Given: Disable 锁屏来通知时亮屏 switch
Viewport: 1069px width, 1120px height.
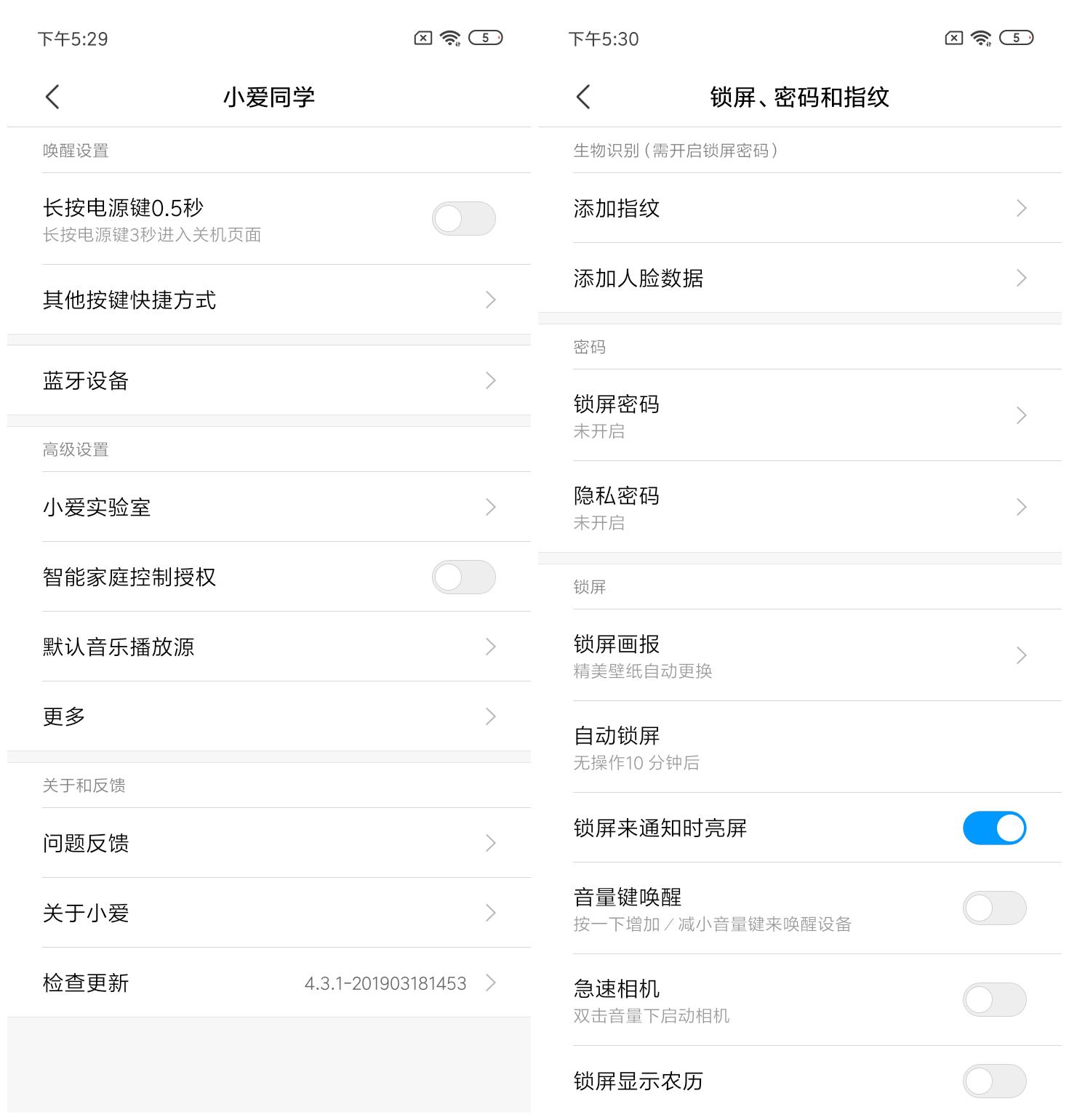Looking at the screenshot, I should pyautogui.click(x=994, y=828).
